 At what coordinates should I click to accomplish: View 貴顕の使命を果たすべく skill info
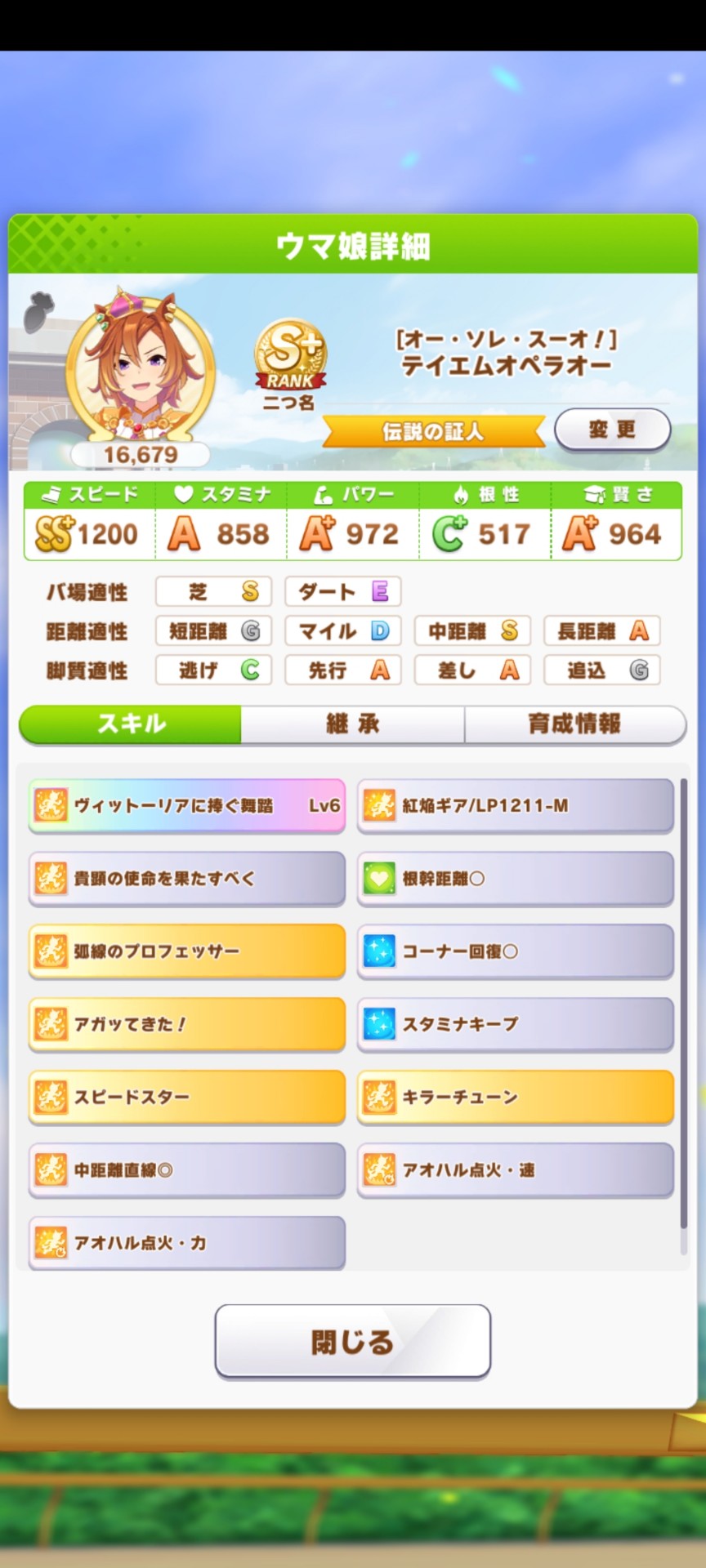(187, 878)
